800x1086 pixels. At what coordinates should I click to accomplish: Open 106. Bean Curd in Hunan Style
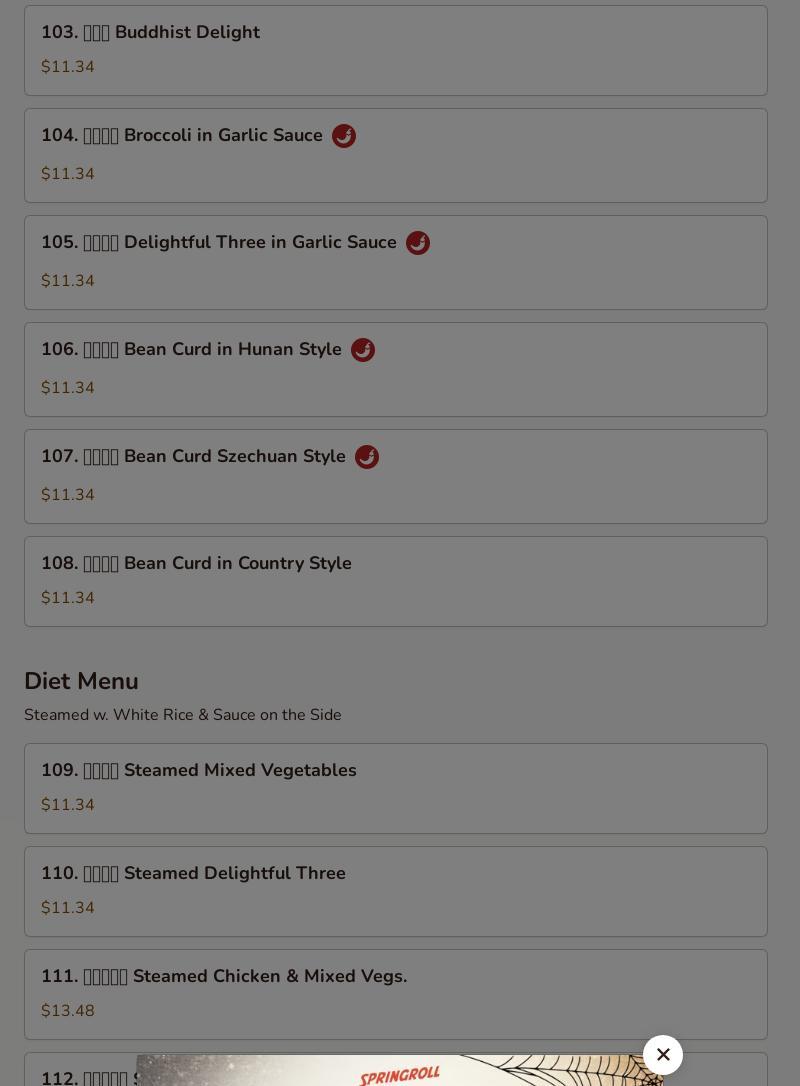(395, 369)
